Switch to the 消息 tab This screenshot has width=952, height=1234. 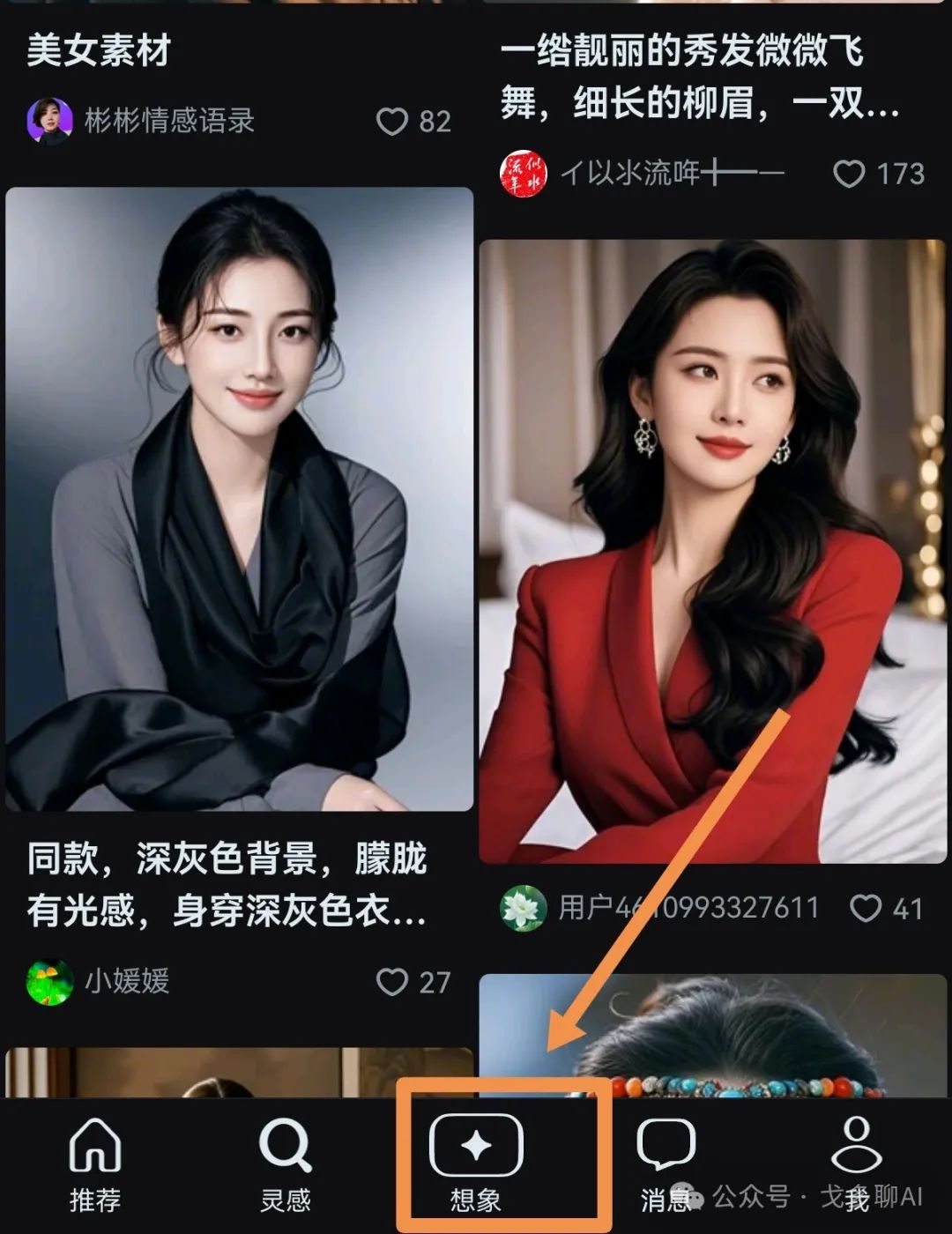point(666,1163)
